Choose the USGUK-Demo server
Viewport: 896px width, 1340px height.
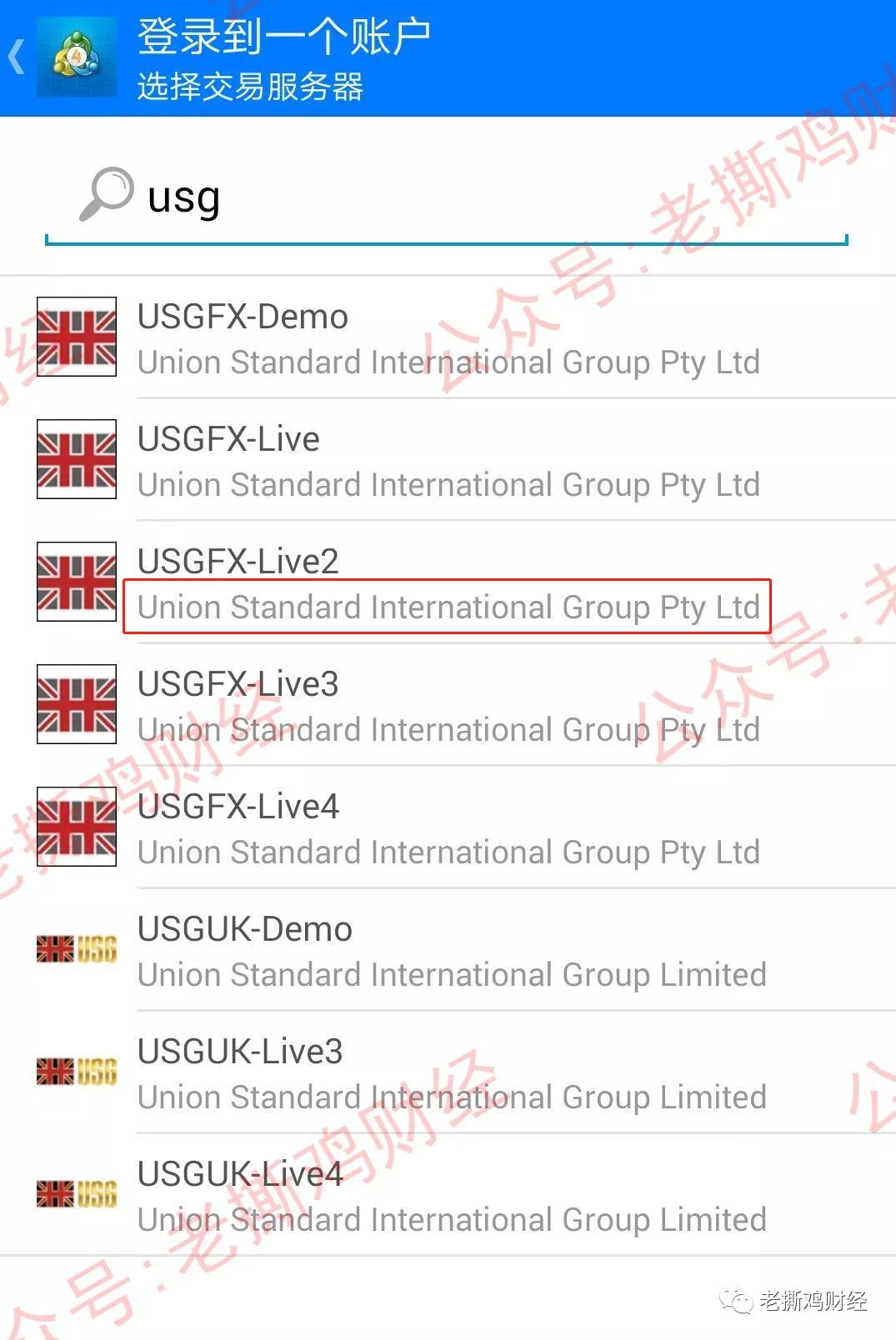pos(448,951)
